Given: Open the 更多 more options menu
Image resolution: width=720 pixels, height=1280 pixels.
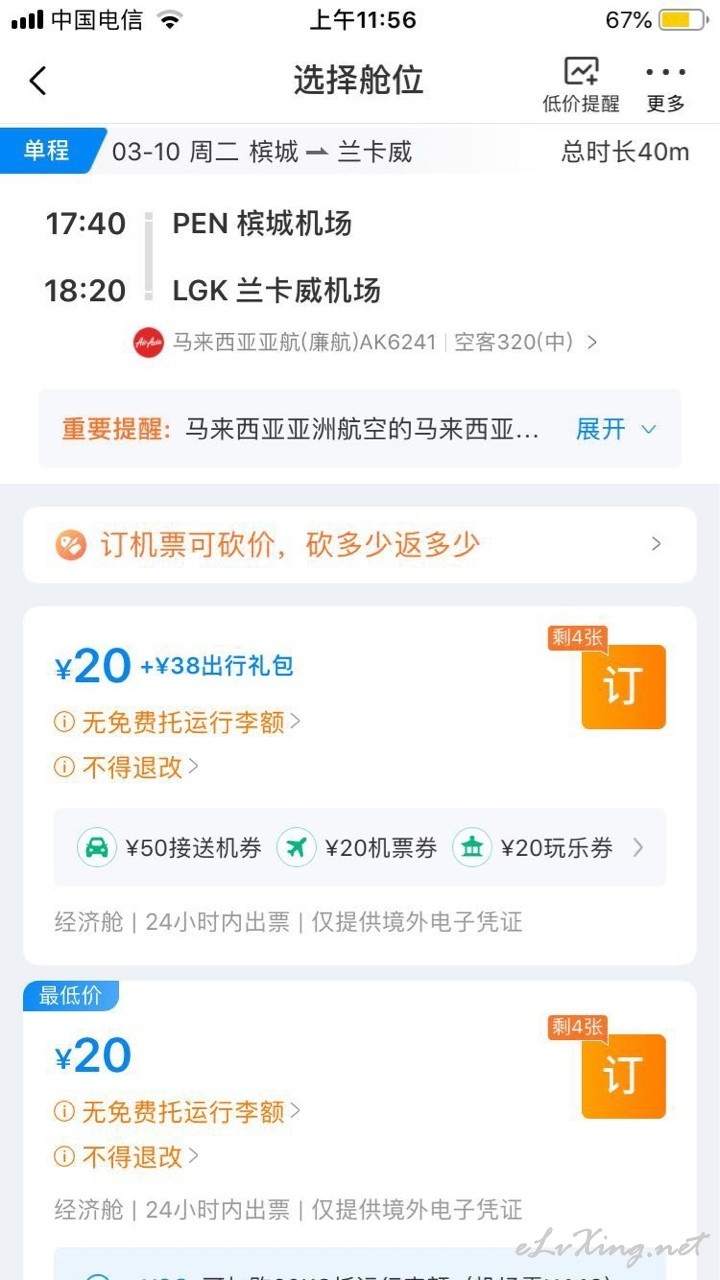Looking at the screenshot, I should click(666, 87).
